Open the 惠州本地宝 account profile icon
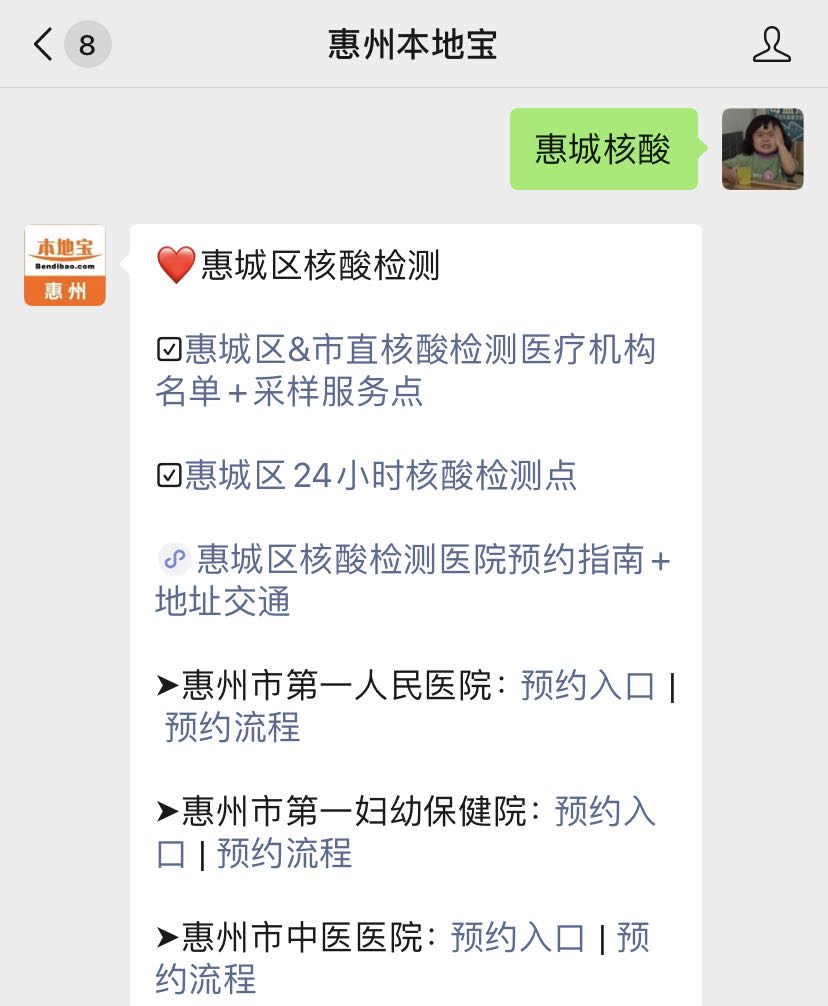Viewport: 828px width, 1006px height. pyautogui.click(x=771, y=44)
